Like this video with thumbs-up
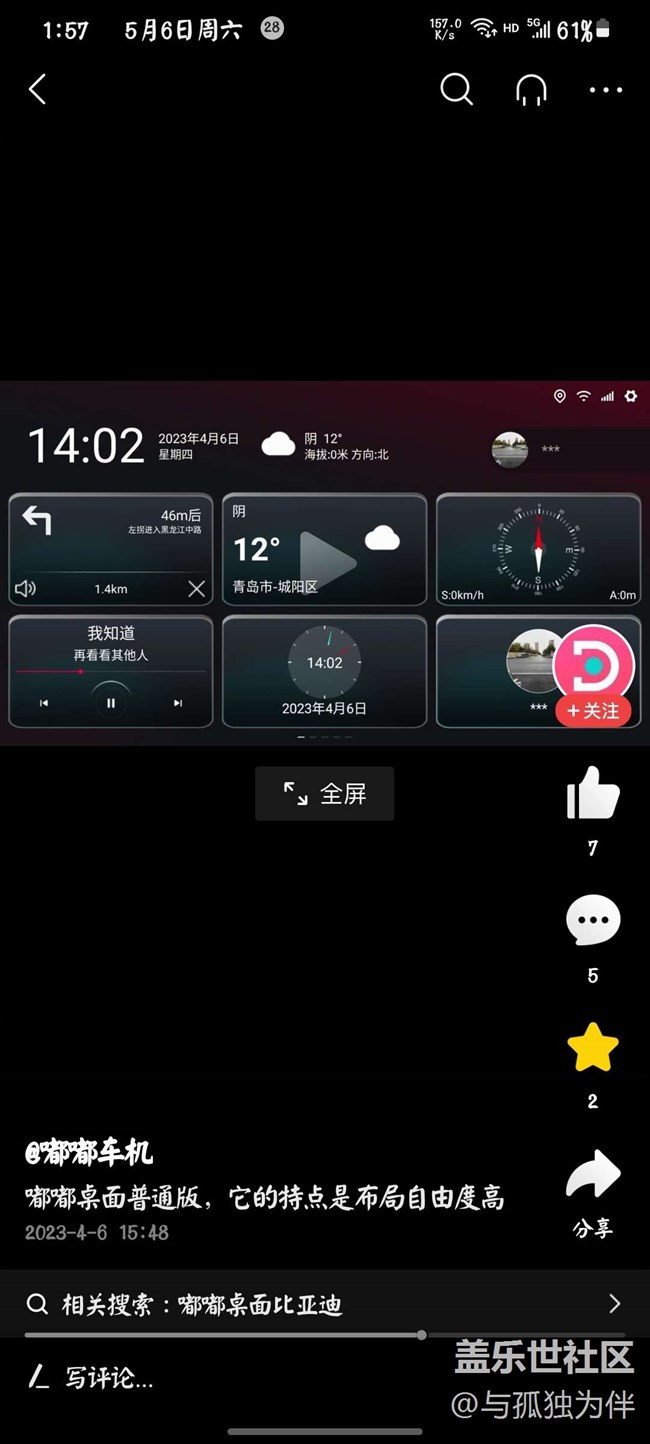Viewport: 650px width, 1444px height. [x=593, y=794]
